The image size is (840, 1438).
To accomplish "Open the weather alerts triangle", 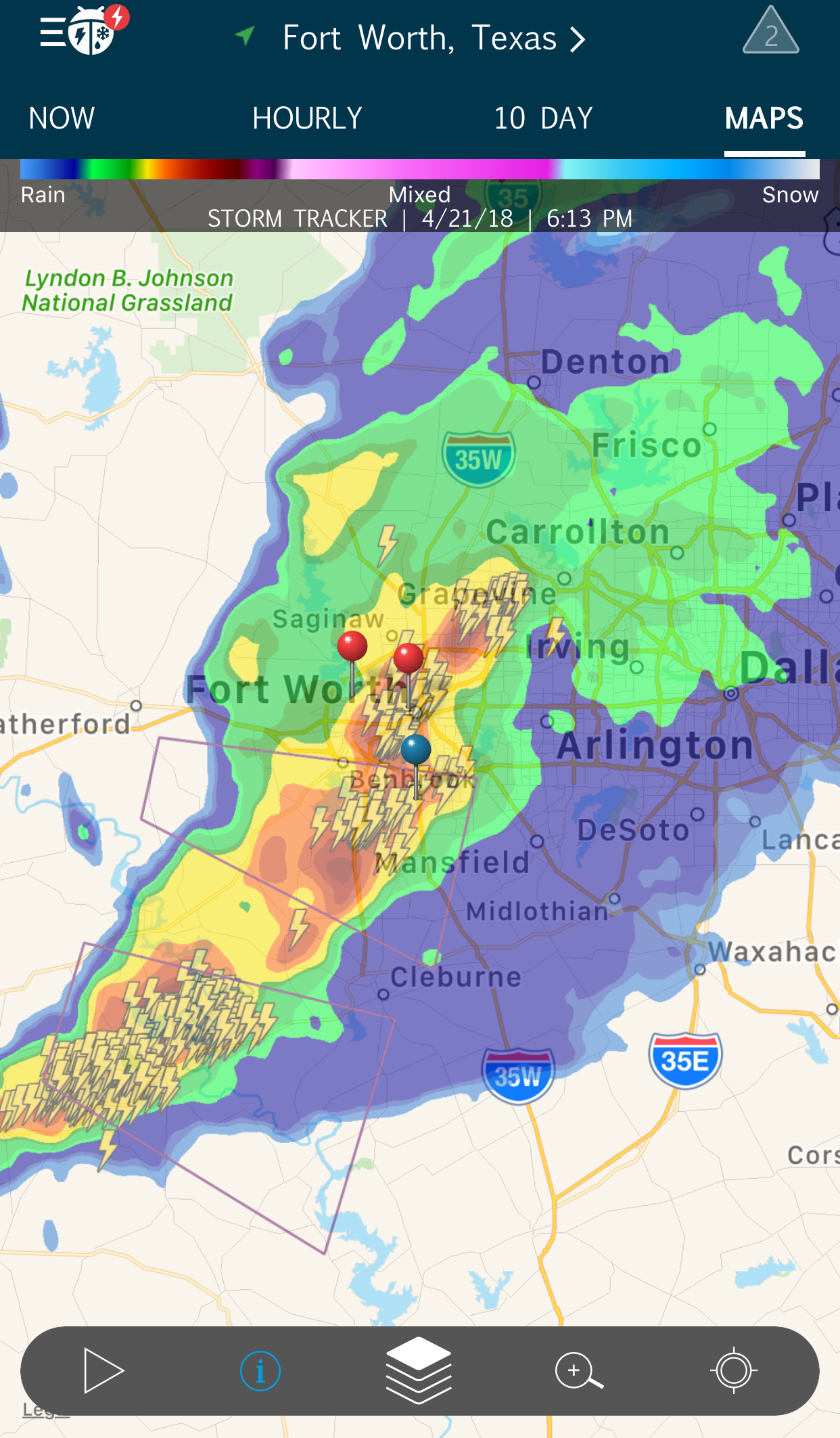I will coord(770,31).
